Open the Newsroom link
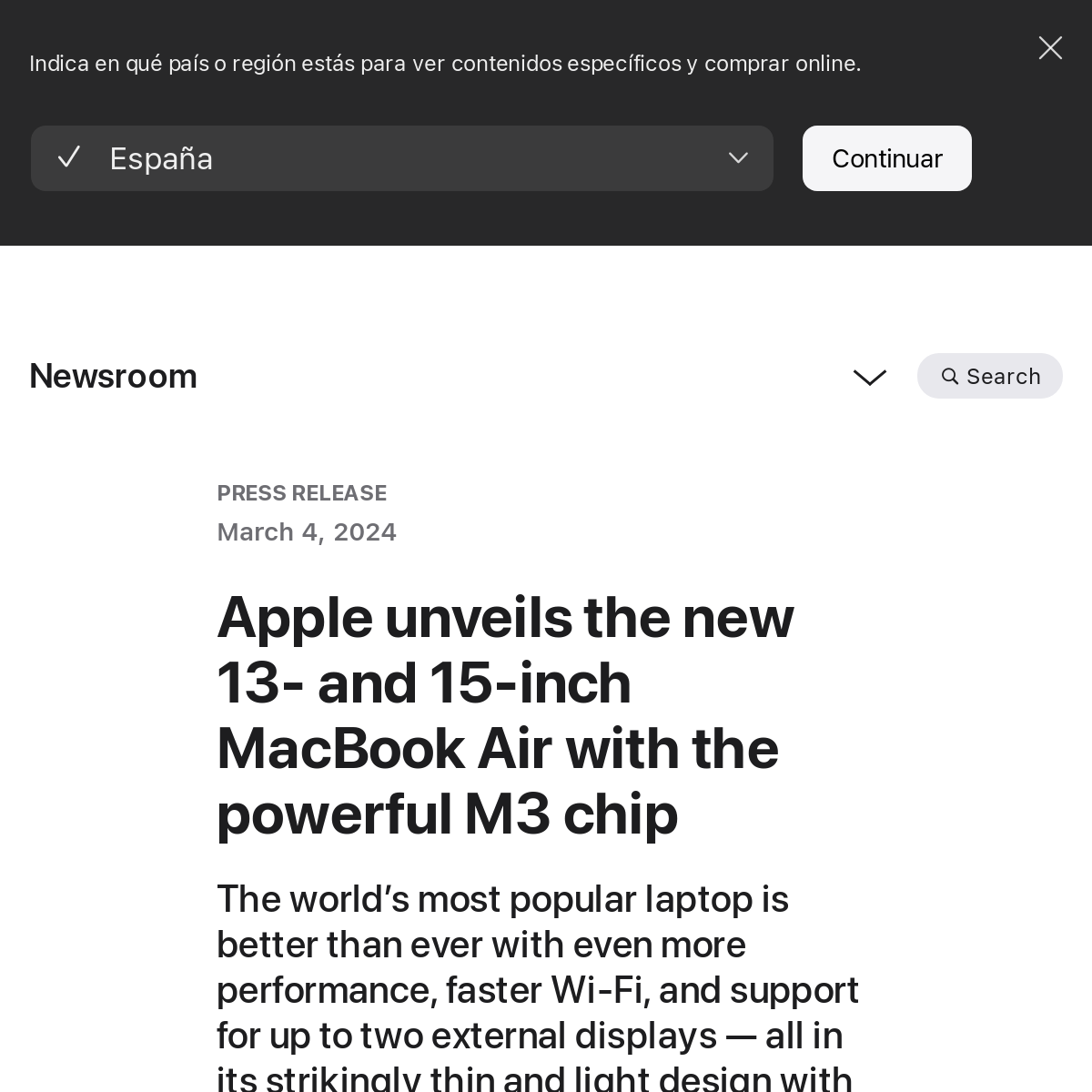1092x1092 pixels. tap(113, 376)
